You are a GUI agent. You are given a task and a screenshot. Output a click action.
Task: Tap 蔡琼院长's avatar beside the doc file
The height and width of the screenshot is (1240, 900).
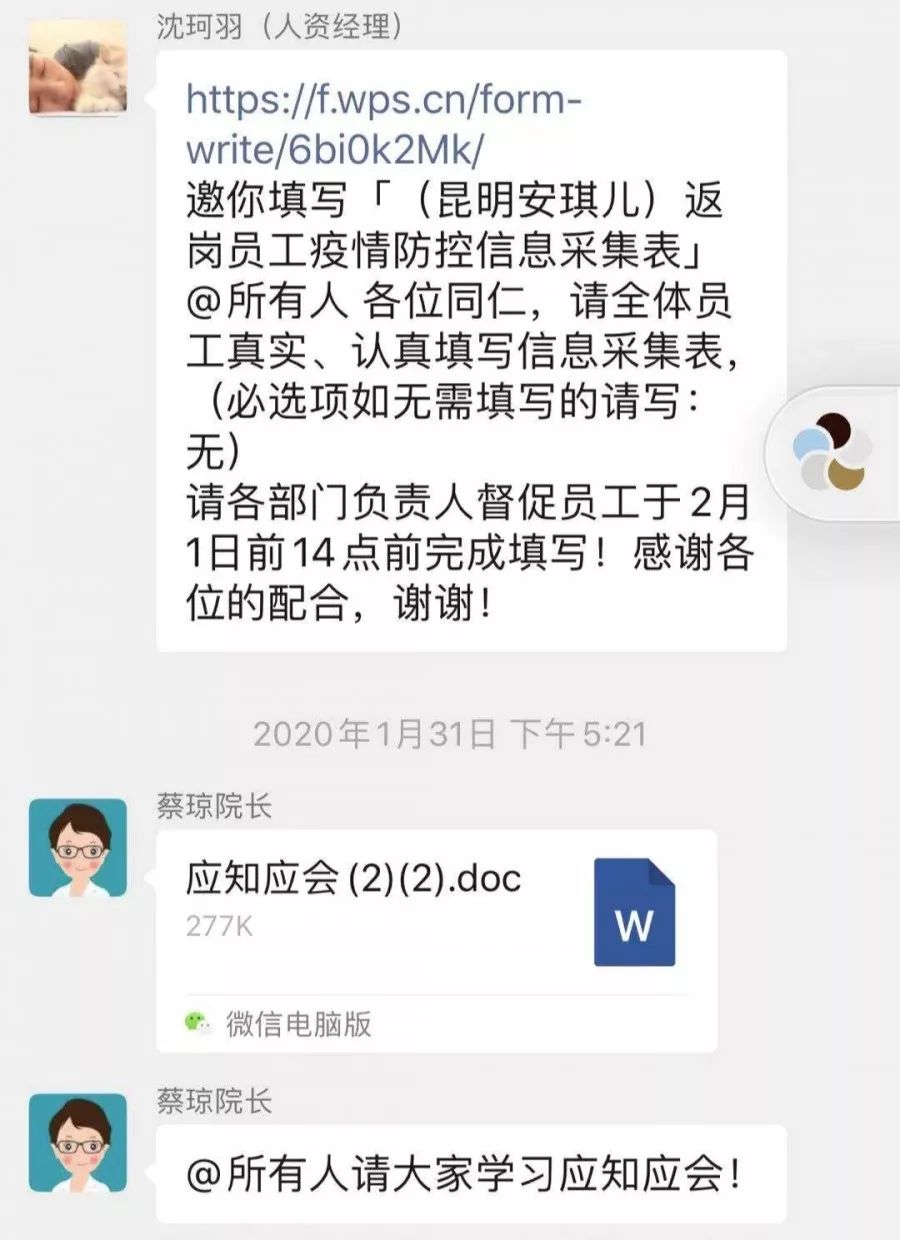tap(78, 847)
